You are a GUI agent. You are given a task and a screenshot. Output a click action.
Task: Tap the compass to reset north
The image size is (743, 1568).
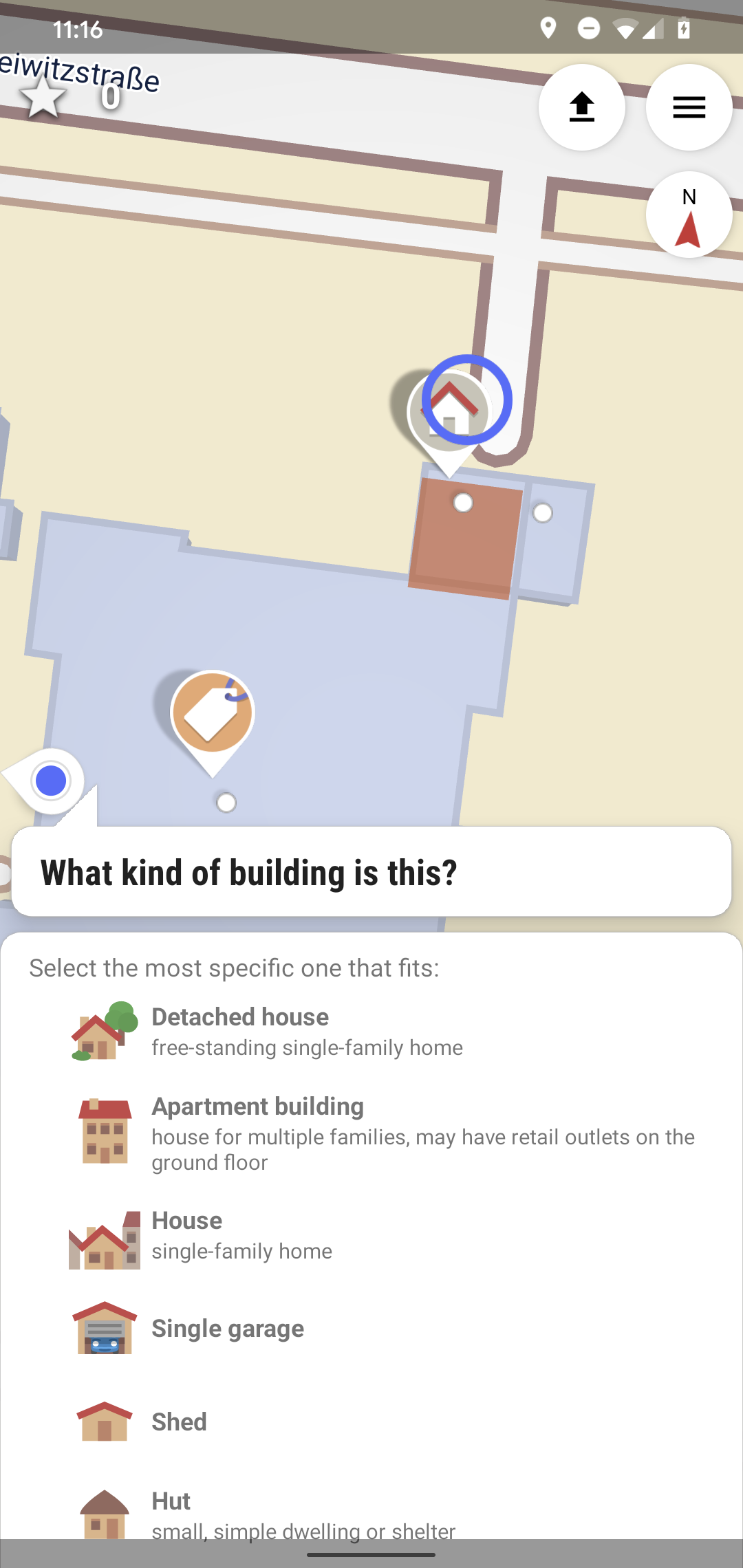click(x=689, y=215)
